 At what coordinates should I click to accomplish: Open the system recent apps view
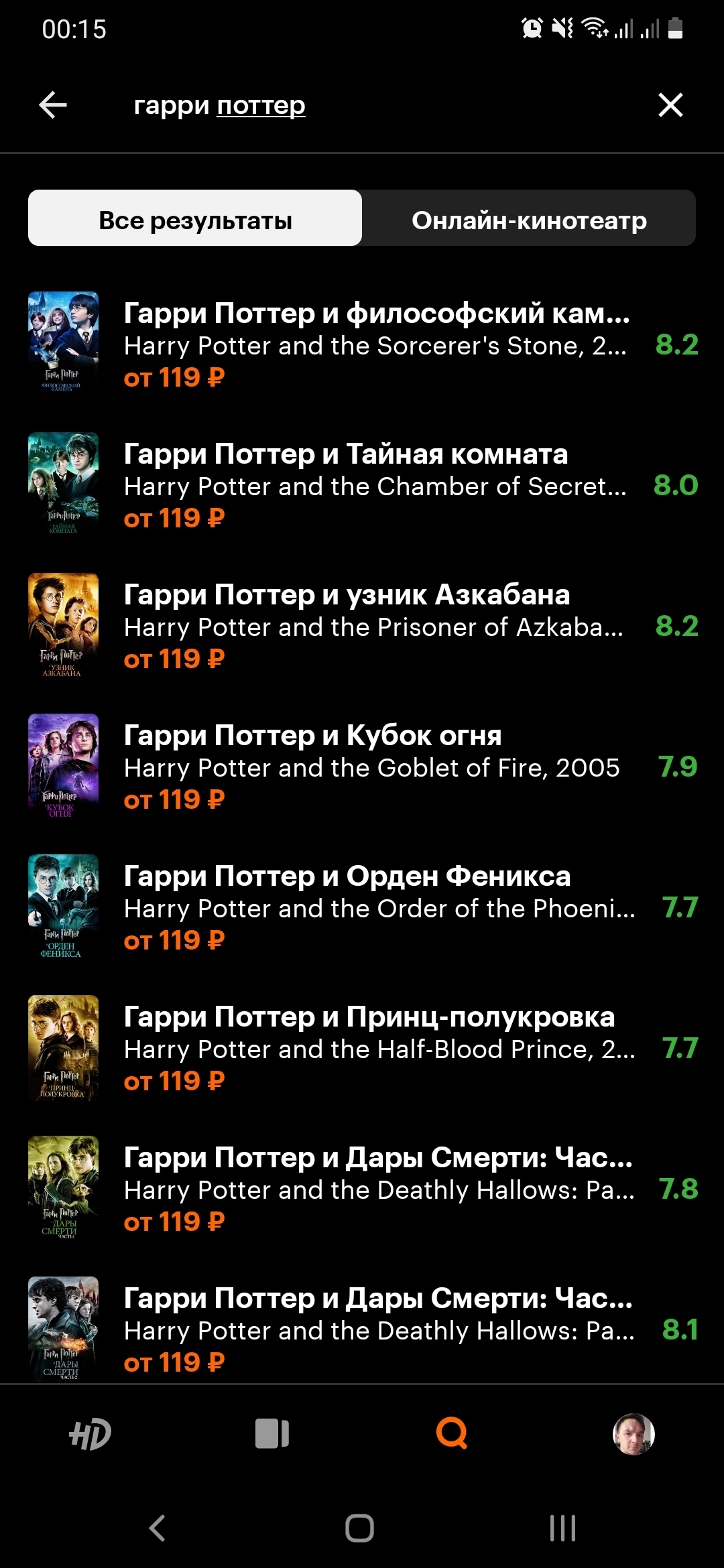click(562, 1528)
